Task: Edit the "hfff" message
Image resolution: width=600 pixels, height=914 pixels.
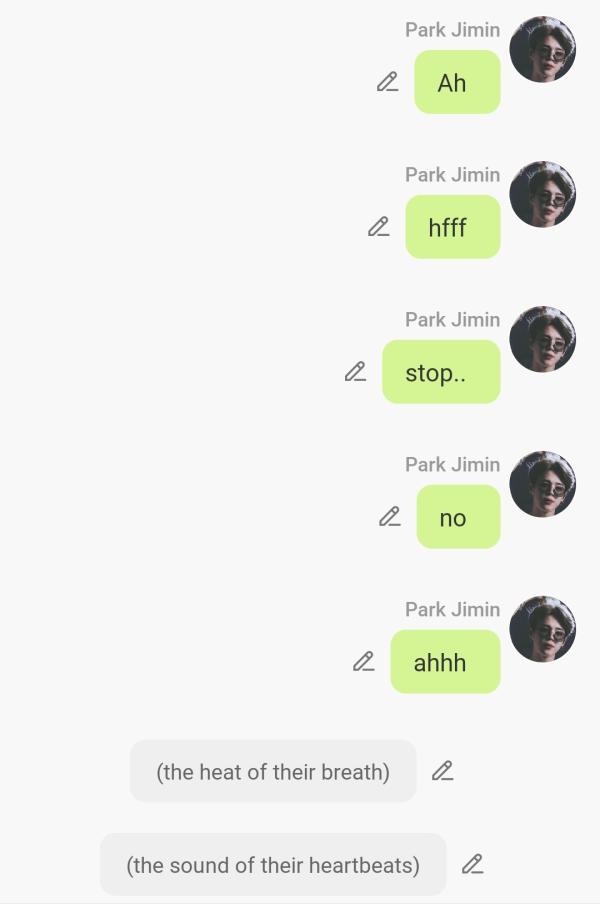Action: click(378, 227)
